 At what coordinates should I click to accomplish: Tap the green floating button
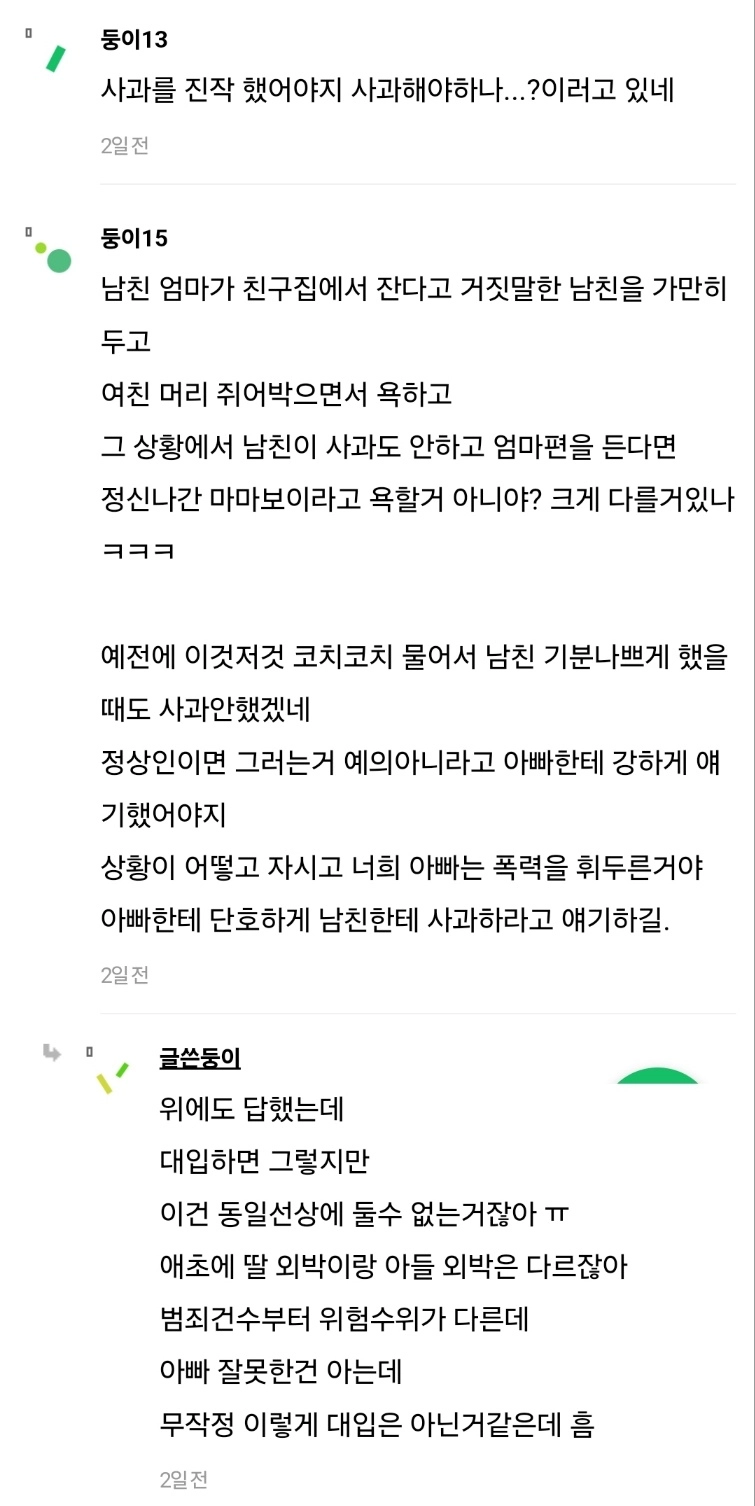(657, 1076)
